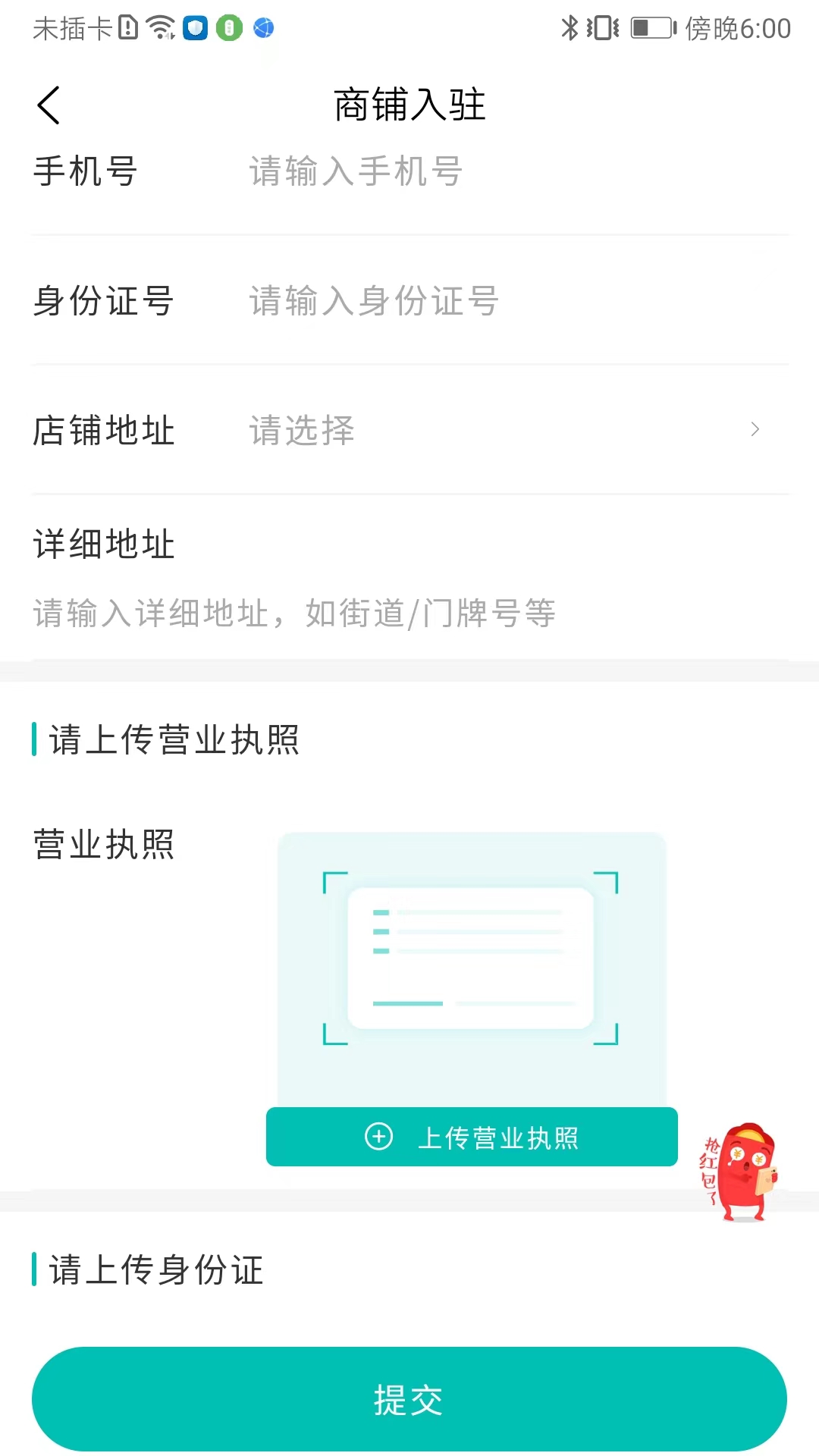The image size is (819, 1456).
Task: Tap the blue shield icon in status bar
Action: pyautogui.click(x=196, y=27)
